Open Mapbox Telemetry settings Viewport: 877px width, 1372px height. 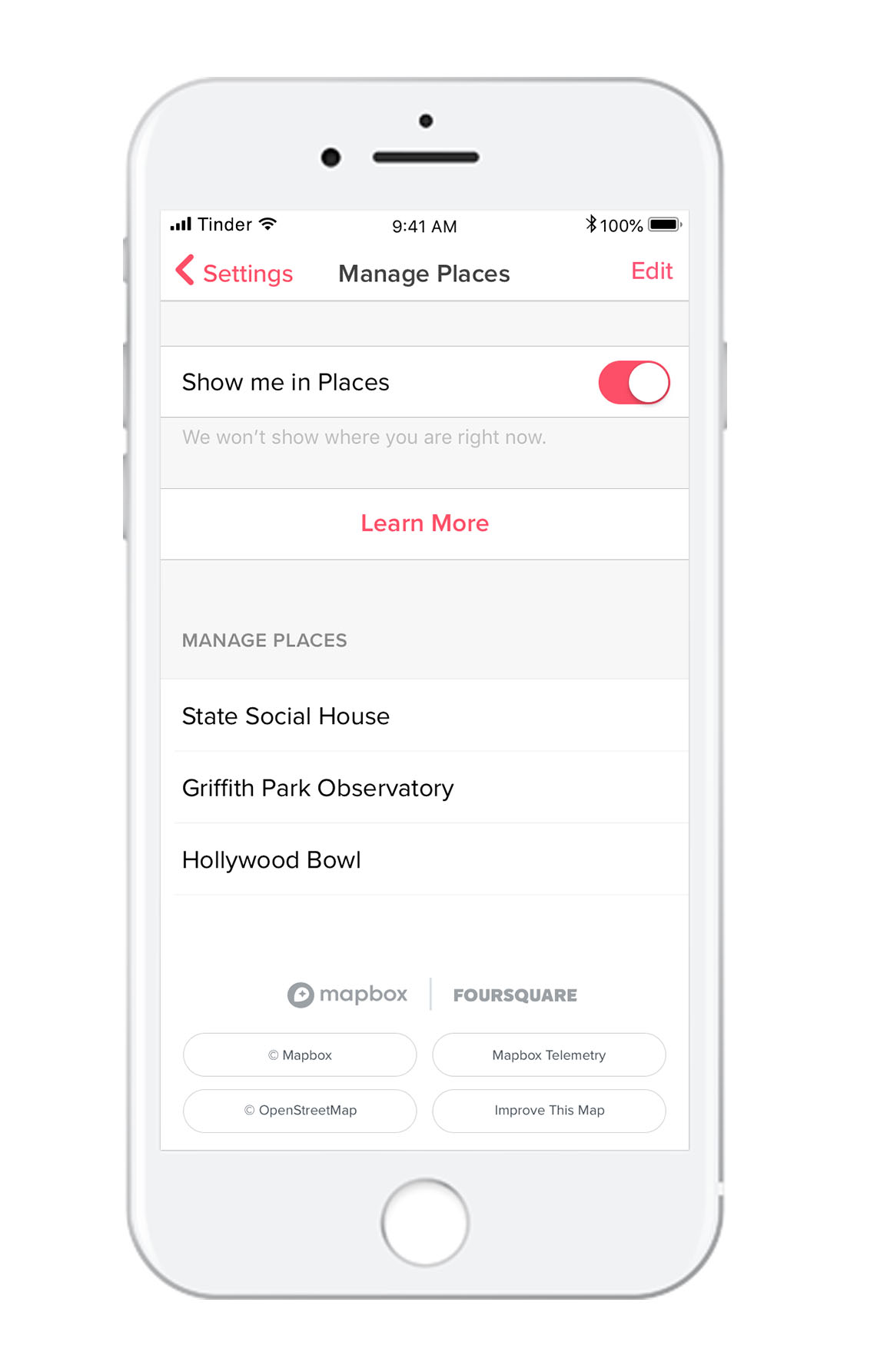pos(549,1055)
